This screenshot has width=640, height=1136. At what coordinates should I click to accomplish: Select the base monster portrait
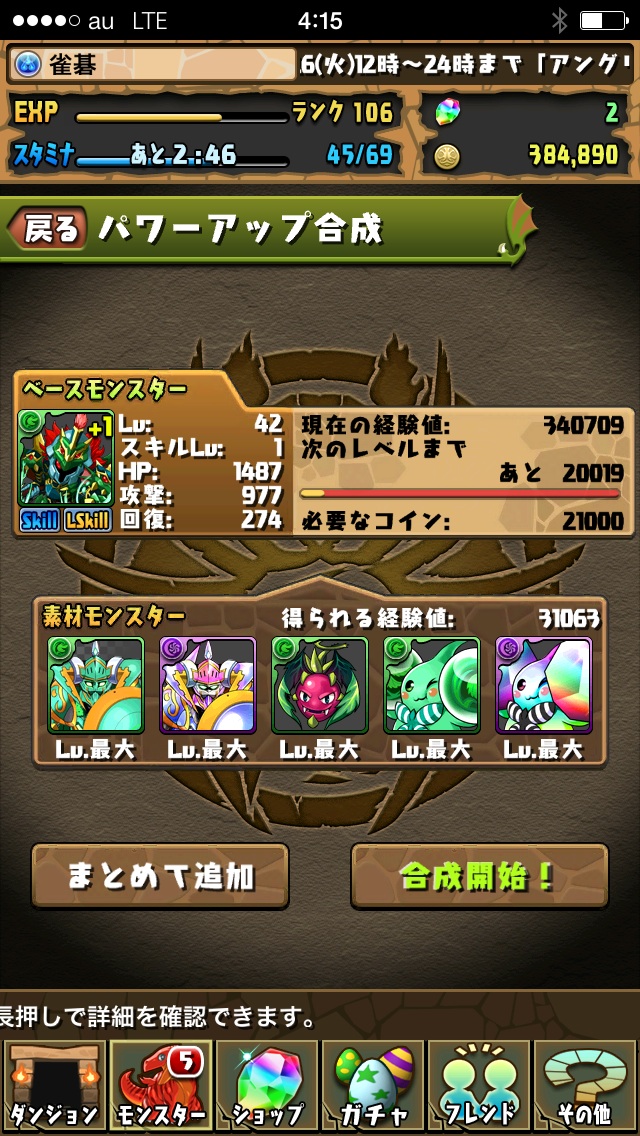tap(66, 457)
